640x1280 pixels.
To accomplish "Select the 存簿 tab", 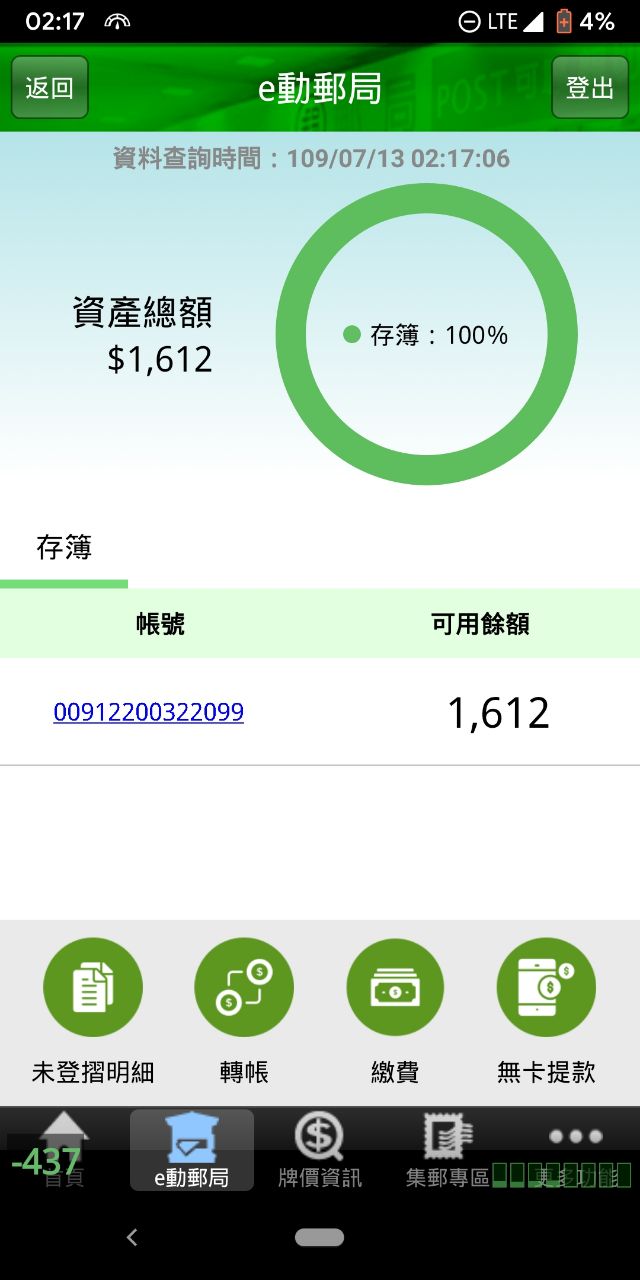I will [x=64, y=549].
